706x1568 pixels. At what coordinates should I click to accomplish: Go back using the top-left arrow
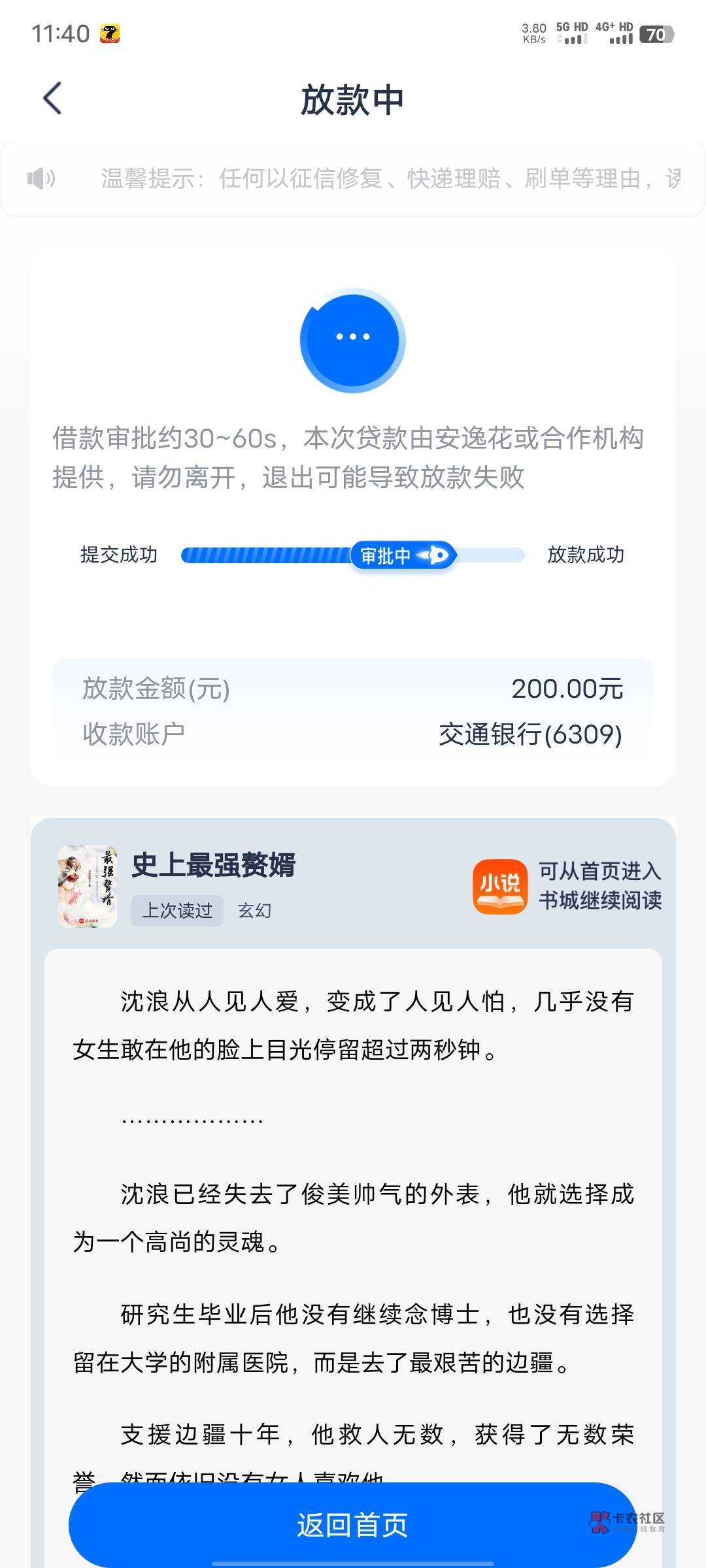(52, 99)
